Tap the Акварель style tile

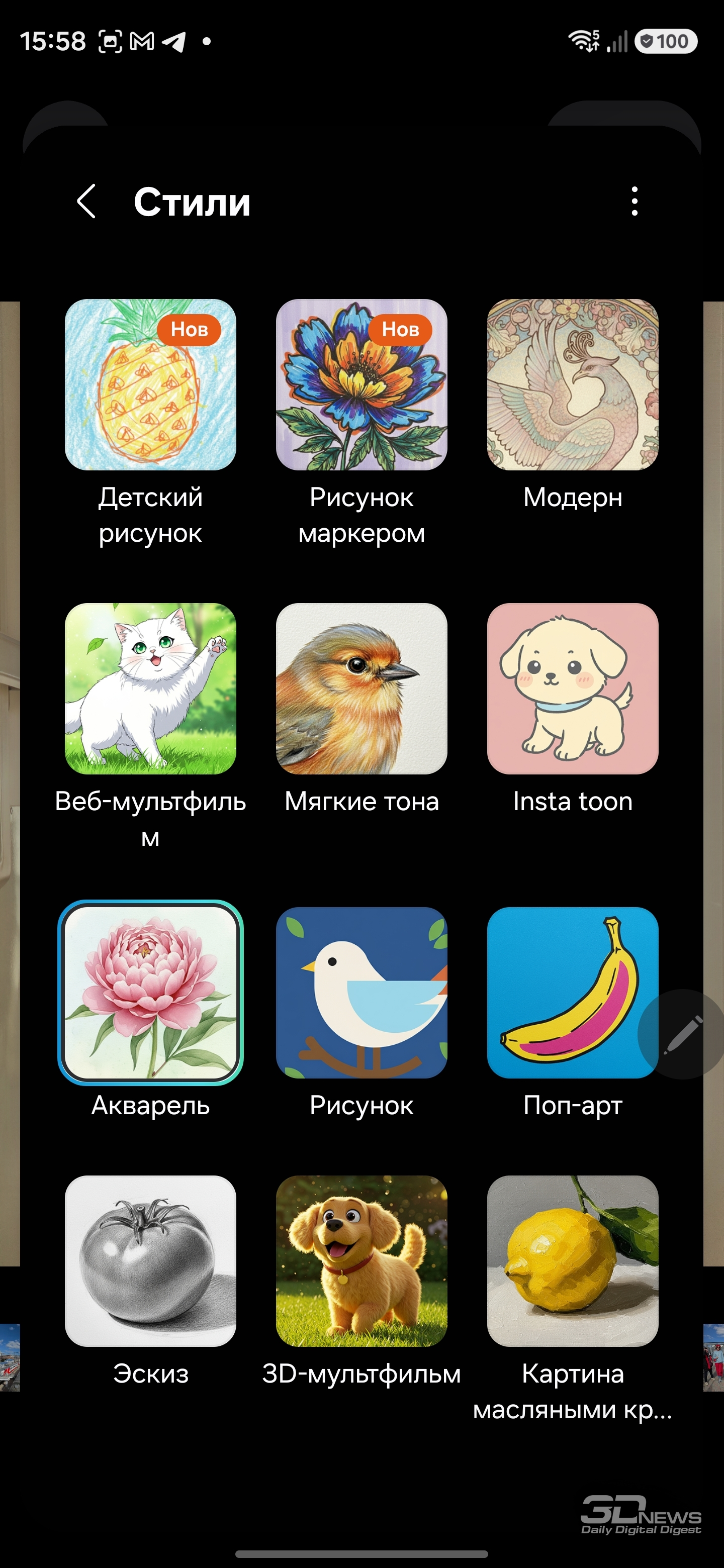(x=150, y=992)
